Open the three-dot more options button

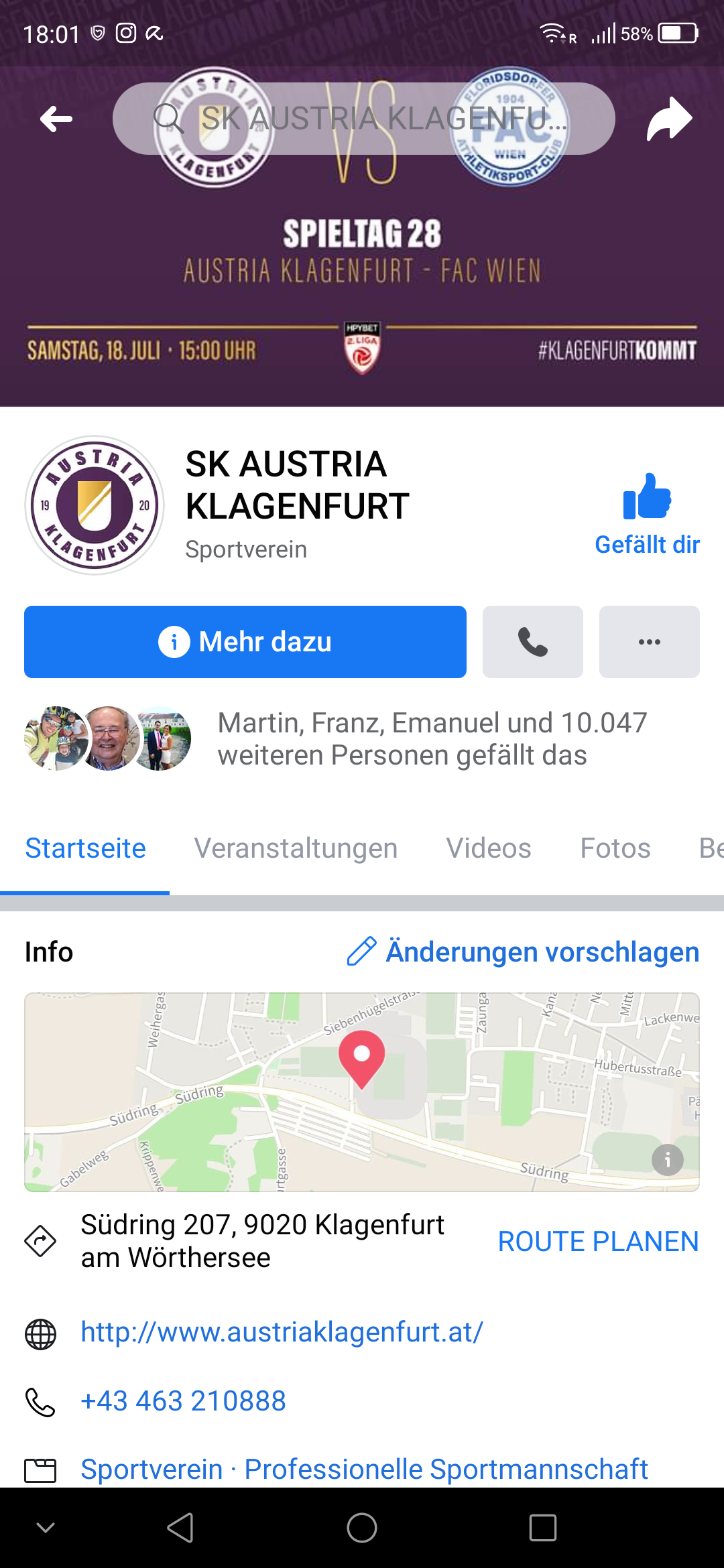coord(650,642)
